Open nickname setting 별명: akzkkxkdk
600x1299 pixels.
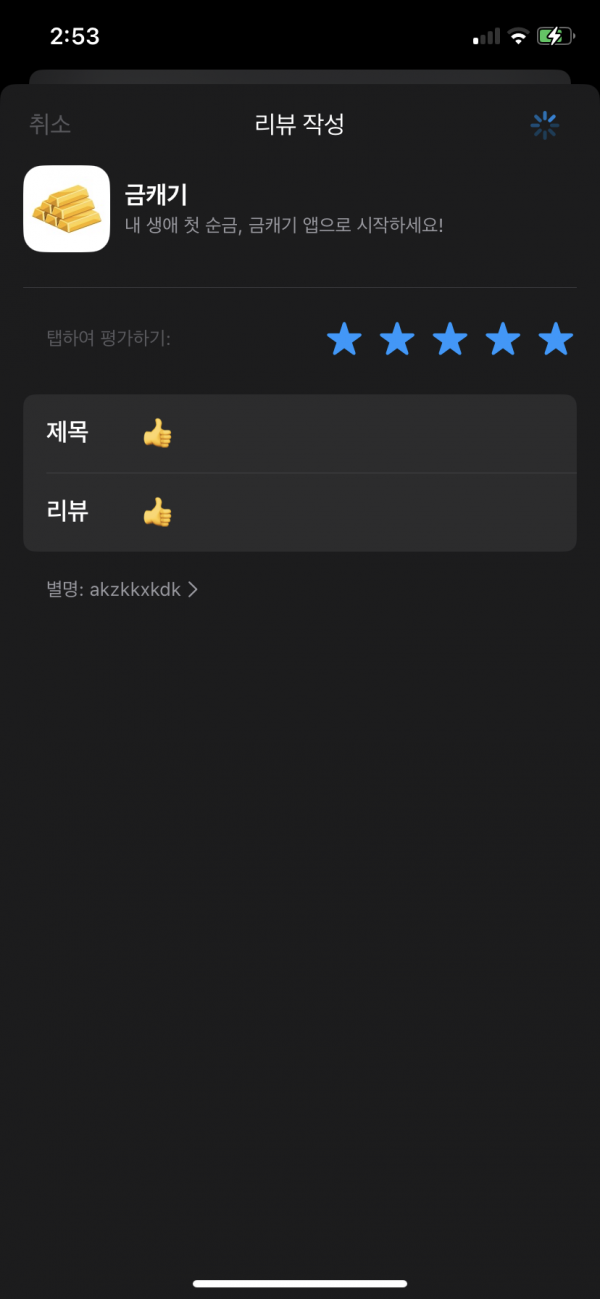(122, 590)
